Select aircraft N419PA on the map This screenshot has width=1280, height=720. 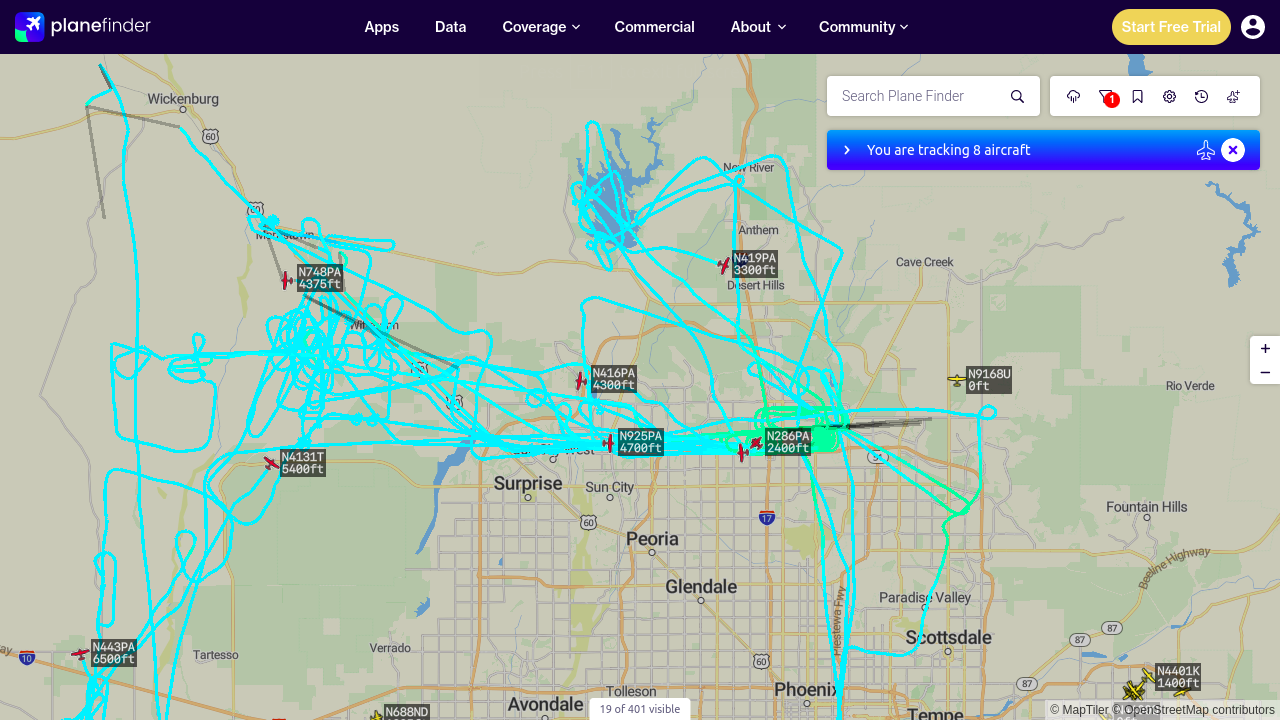pyautogui.click(x=725, y=266)
